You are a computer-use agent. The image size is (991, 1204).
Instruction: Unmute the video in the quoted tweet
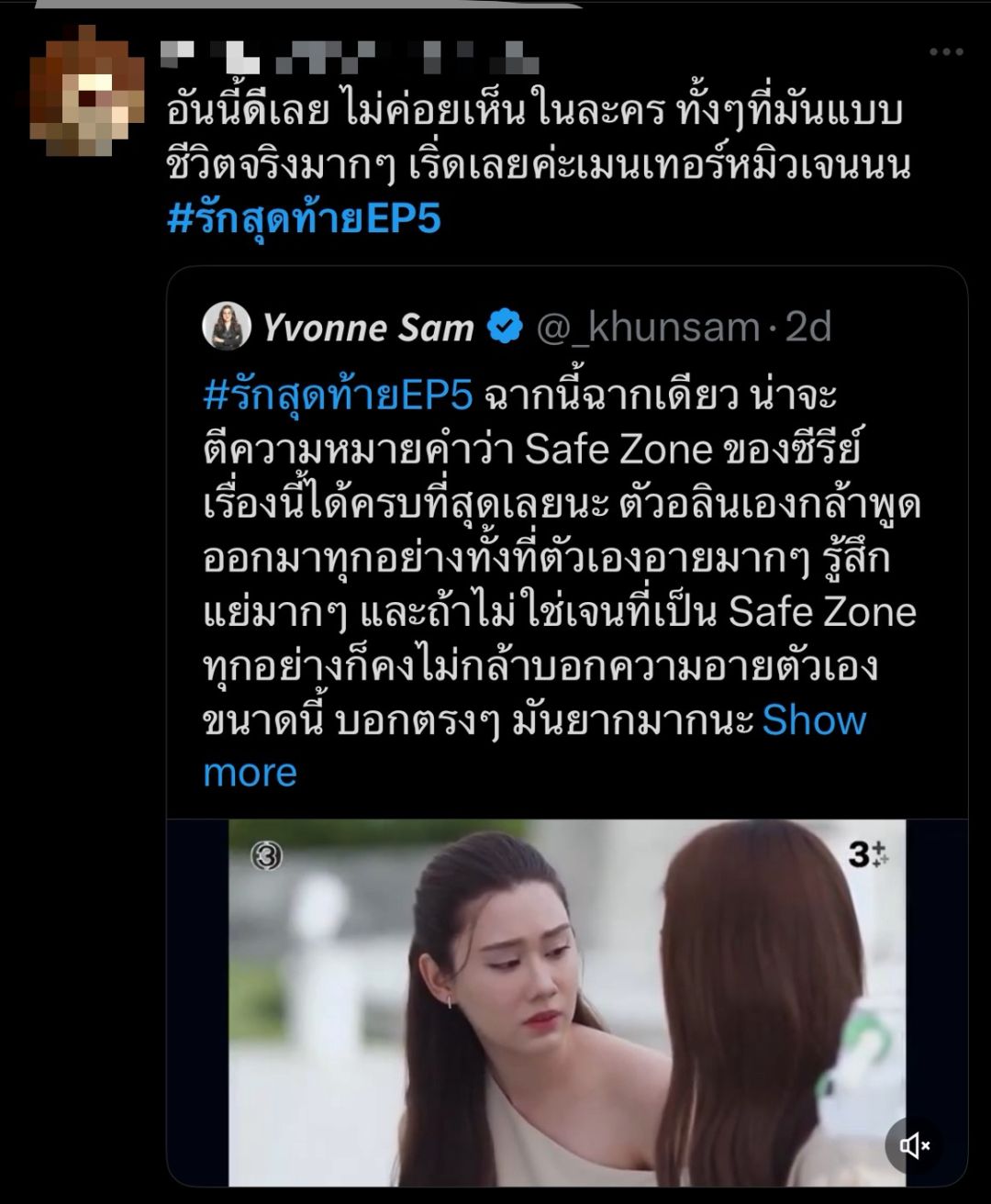[x=914, y=1144]
